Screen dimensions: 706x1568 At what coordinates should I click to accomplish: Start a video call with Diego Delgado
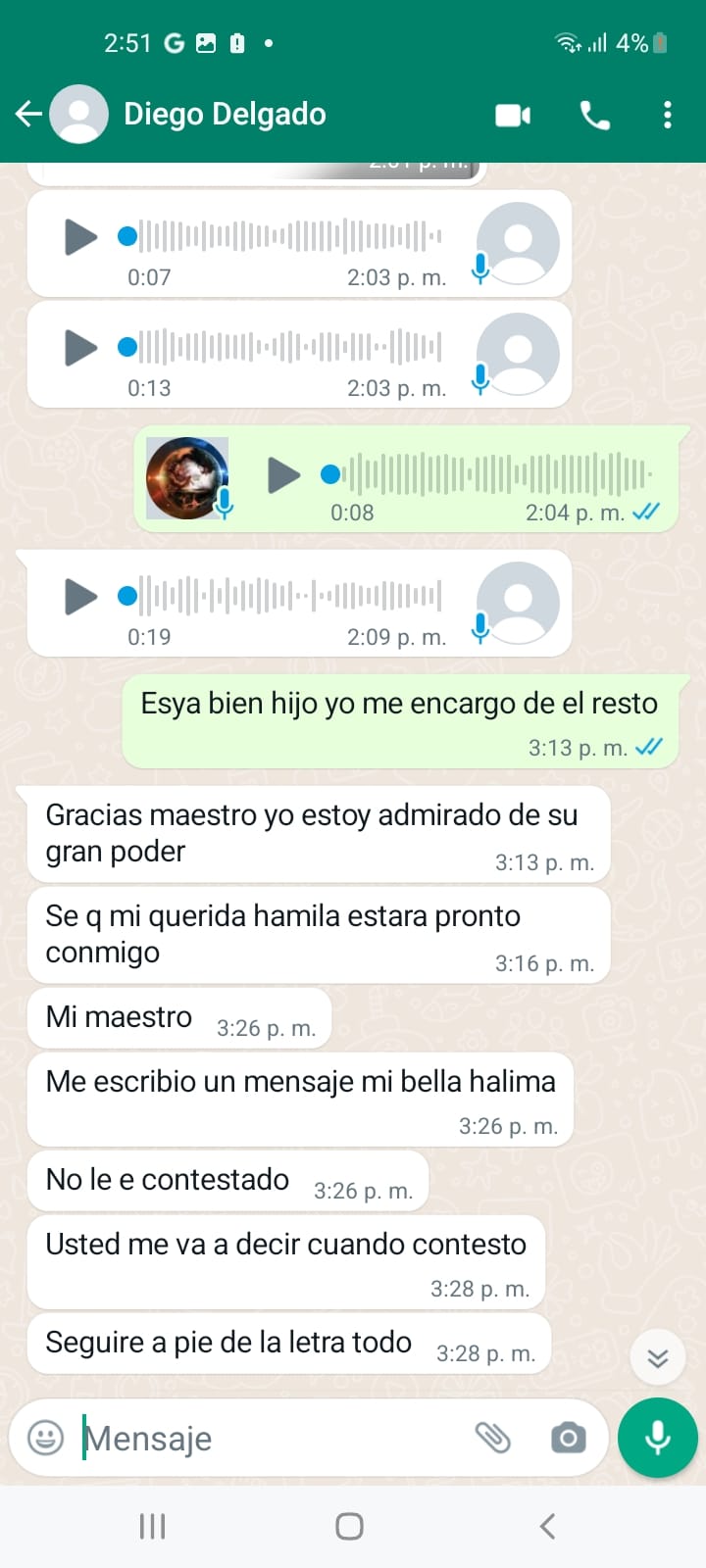click(x=512, y=116)
